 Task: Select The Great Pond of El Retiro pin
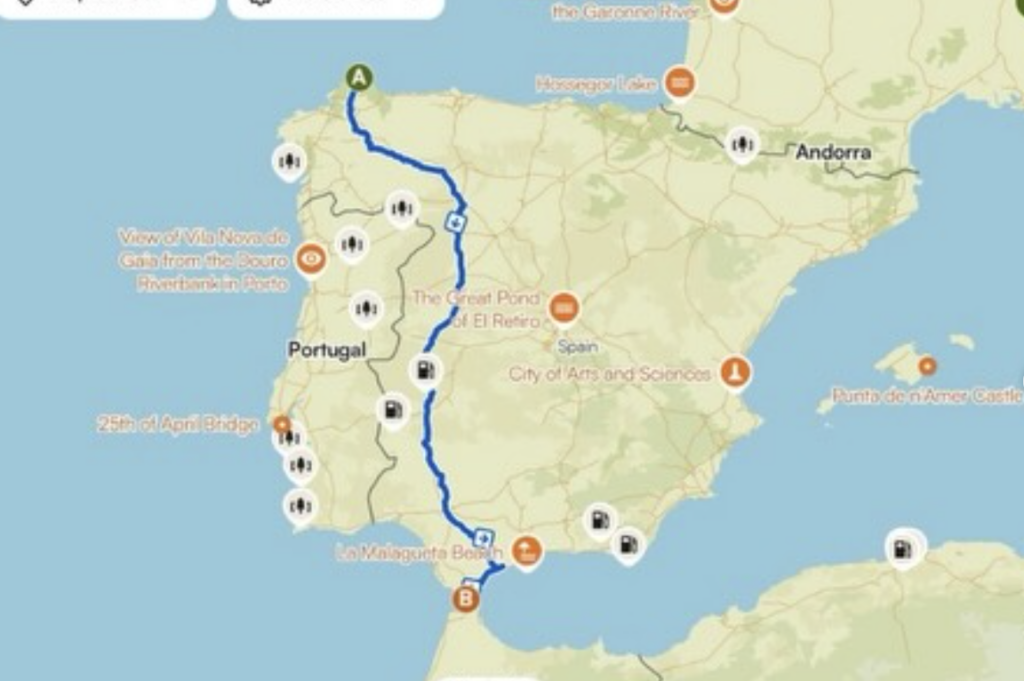coord(565,309)
